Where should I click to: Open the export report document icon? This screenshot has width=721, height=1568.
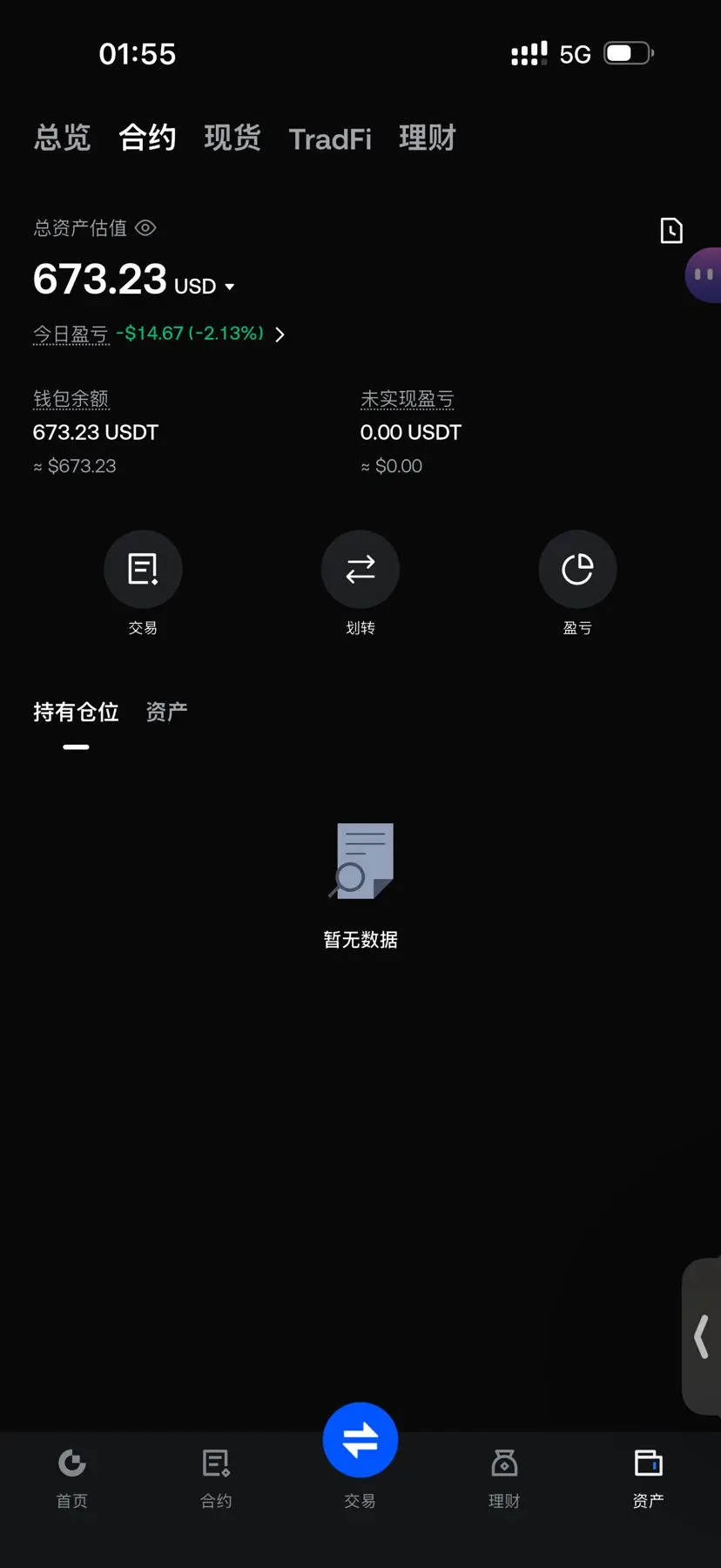(670, 230)
